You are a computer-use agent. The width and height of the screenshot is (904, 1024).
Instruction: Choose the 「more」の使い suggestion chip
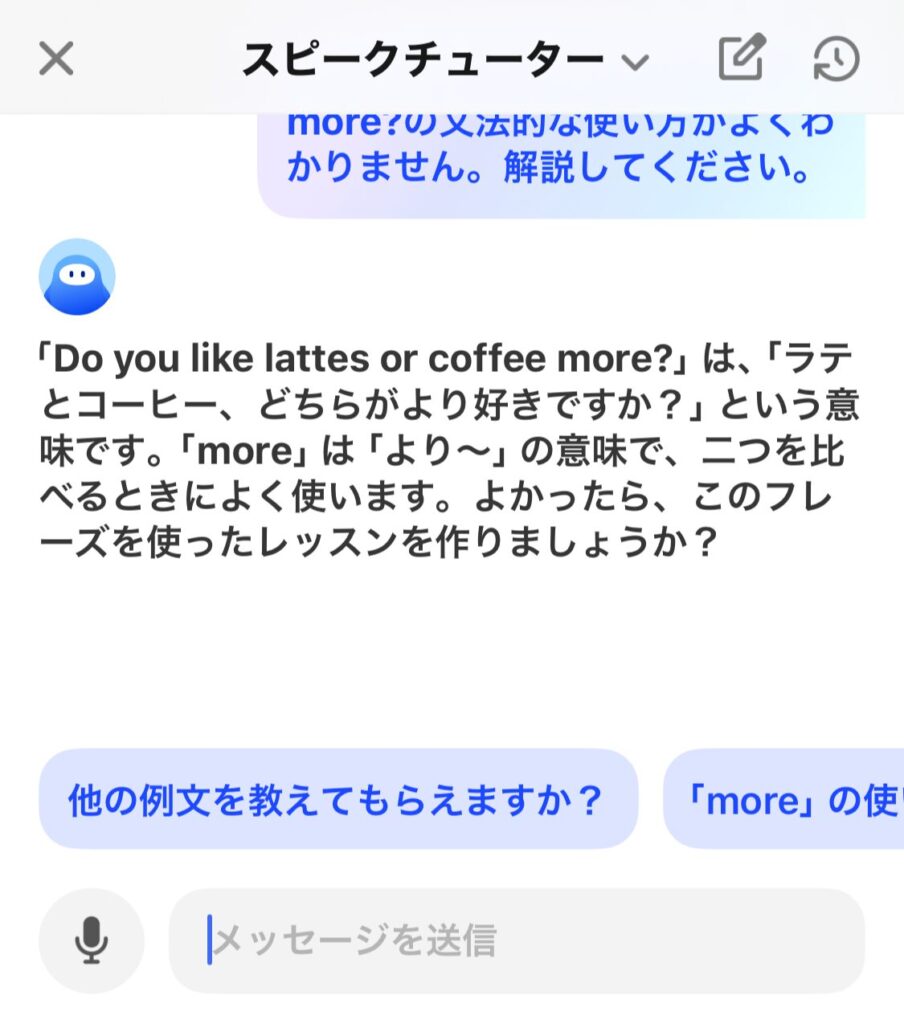[x=785, y=799]
